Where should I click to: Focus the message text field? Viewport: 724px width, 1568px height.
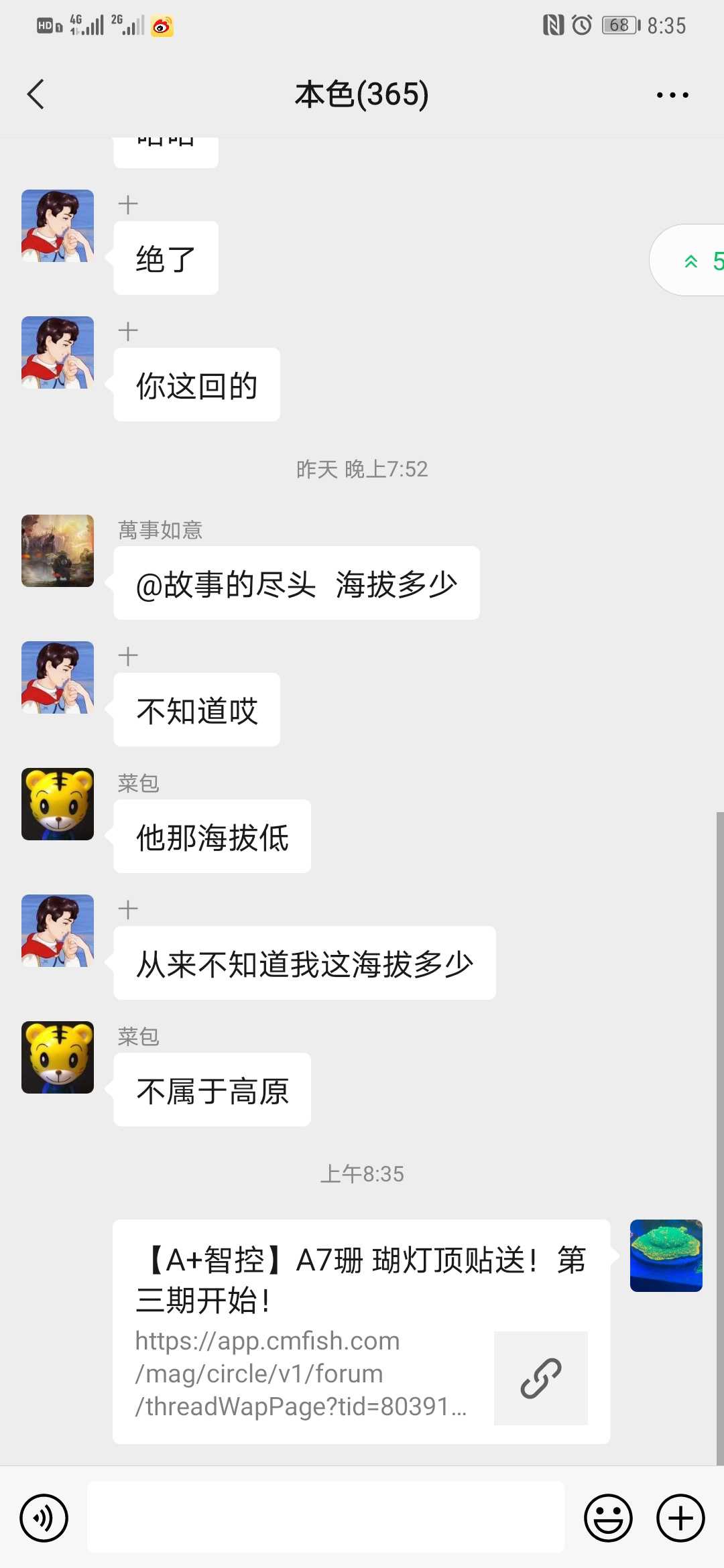pyautogui.click(x=326, y=1518)
